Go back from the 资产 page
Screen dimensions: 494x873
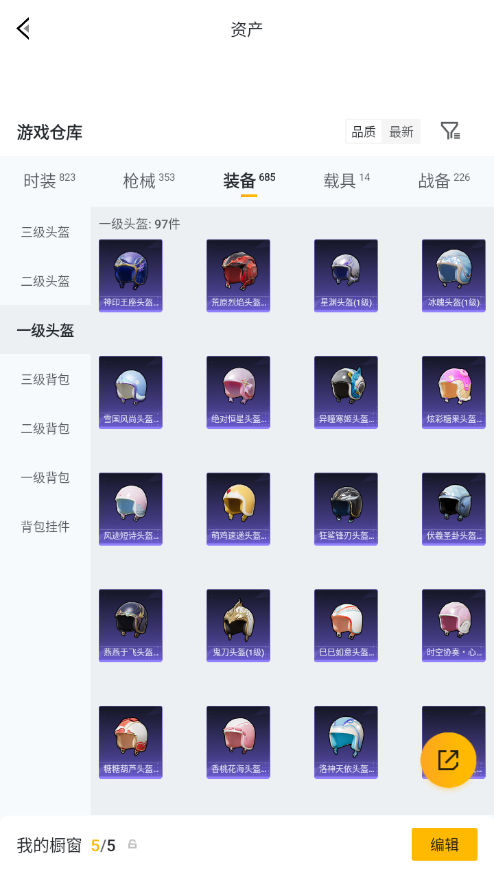(23, 28)
